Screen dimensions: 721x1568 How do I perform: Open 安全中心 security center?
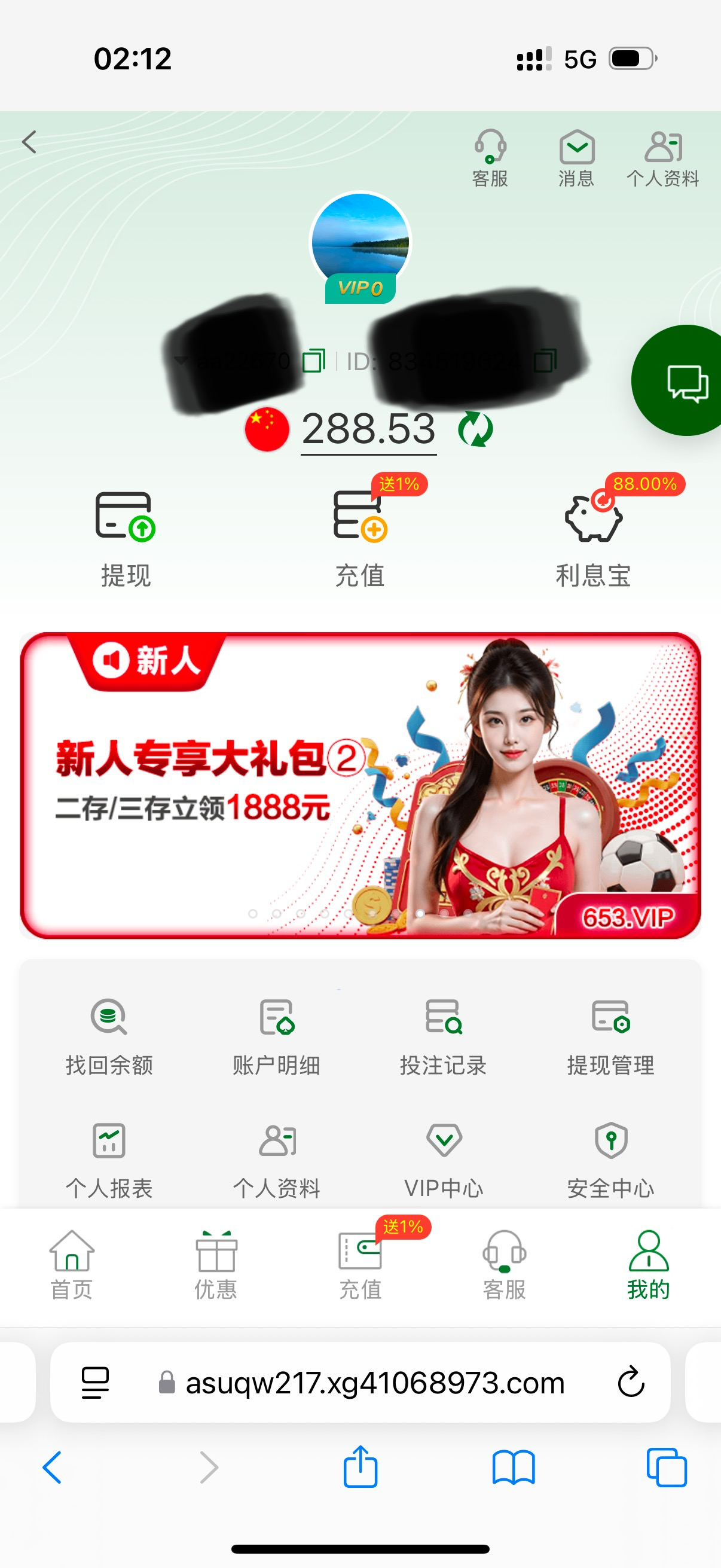(611, 1161)
